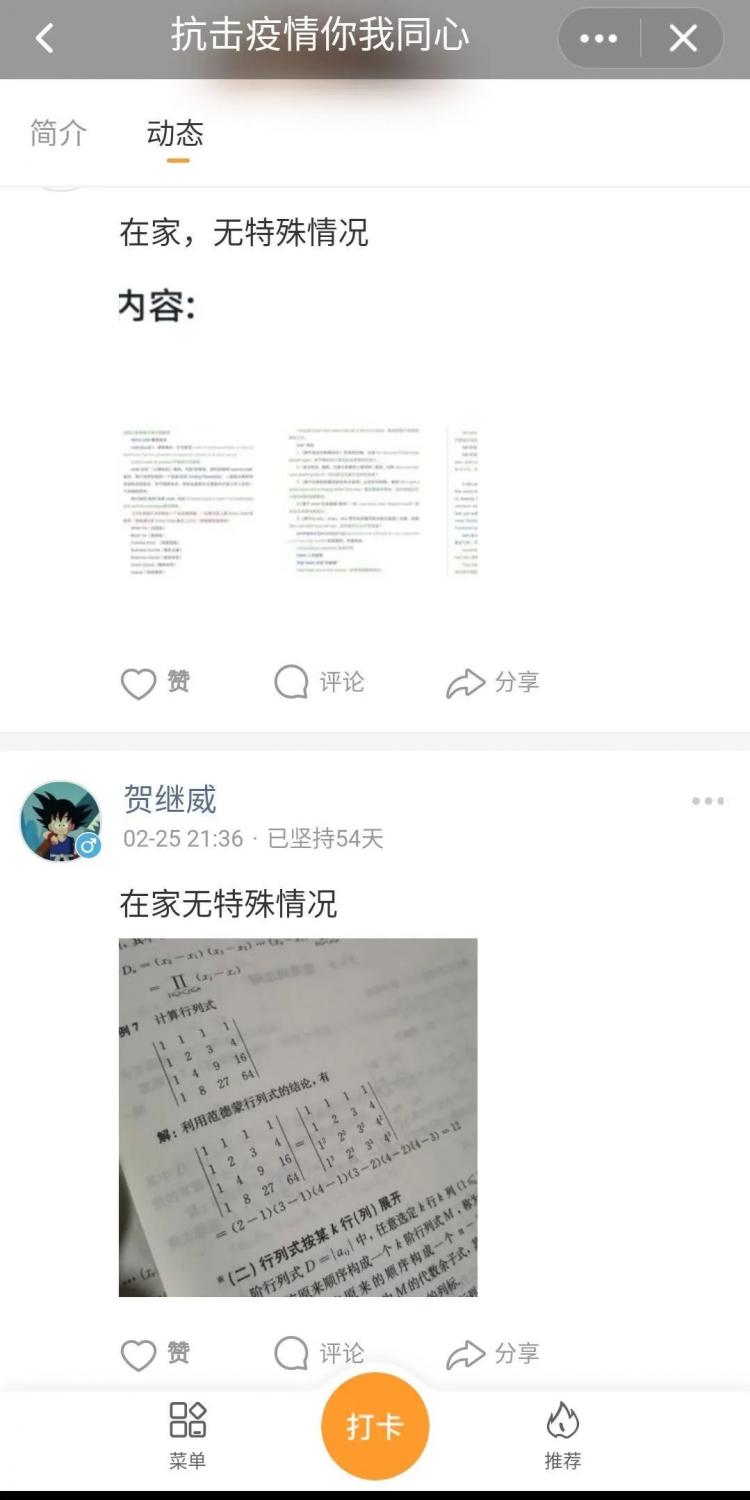Open the document image thumbnails in first post

coord(298,500)
